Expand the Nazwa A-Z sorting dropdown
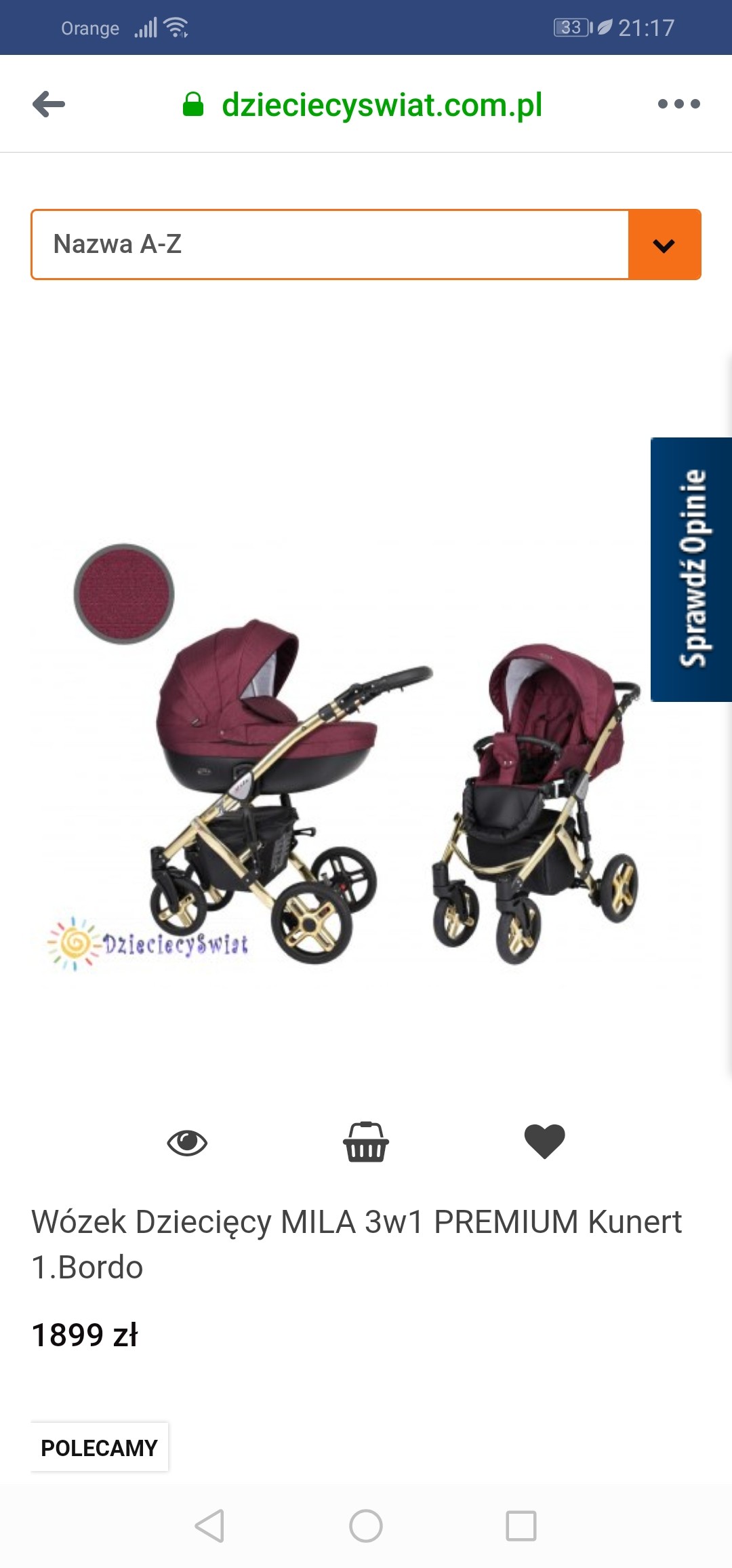Image resolution: width=732 pixels, height=1568 pixels. click(x=664, y=245)
